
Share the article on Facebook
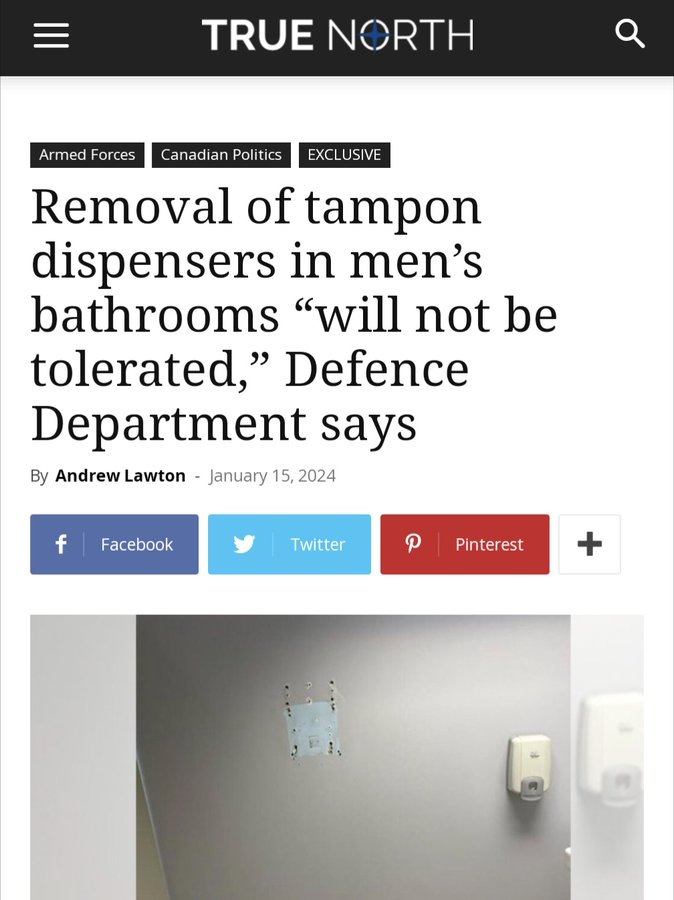(114, 544)
